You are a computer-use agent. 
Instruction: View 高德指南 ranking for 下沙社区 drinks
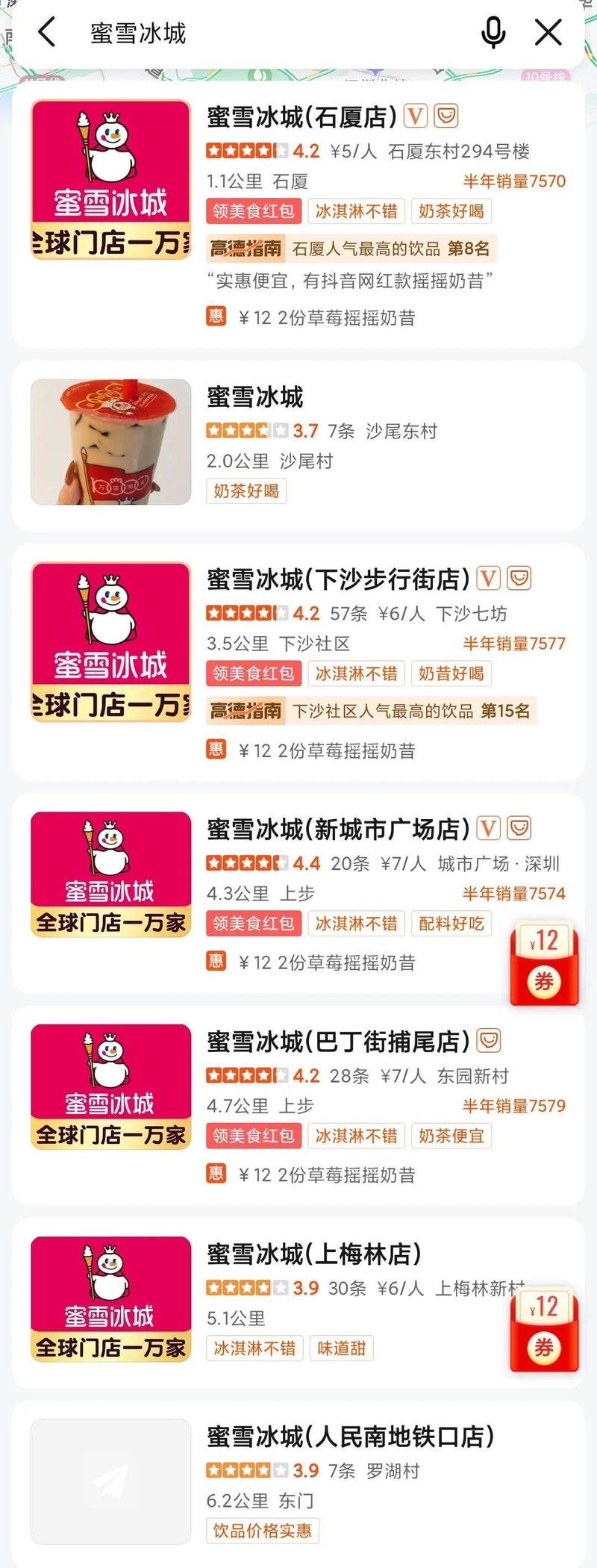[371, 711]
